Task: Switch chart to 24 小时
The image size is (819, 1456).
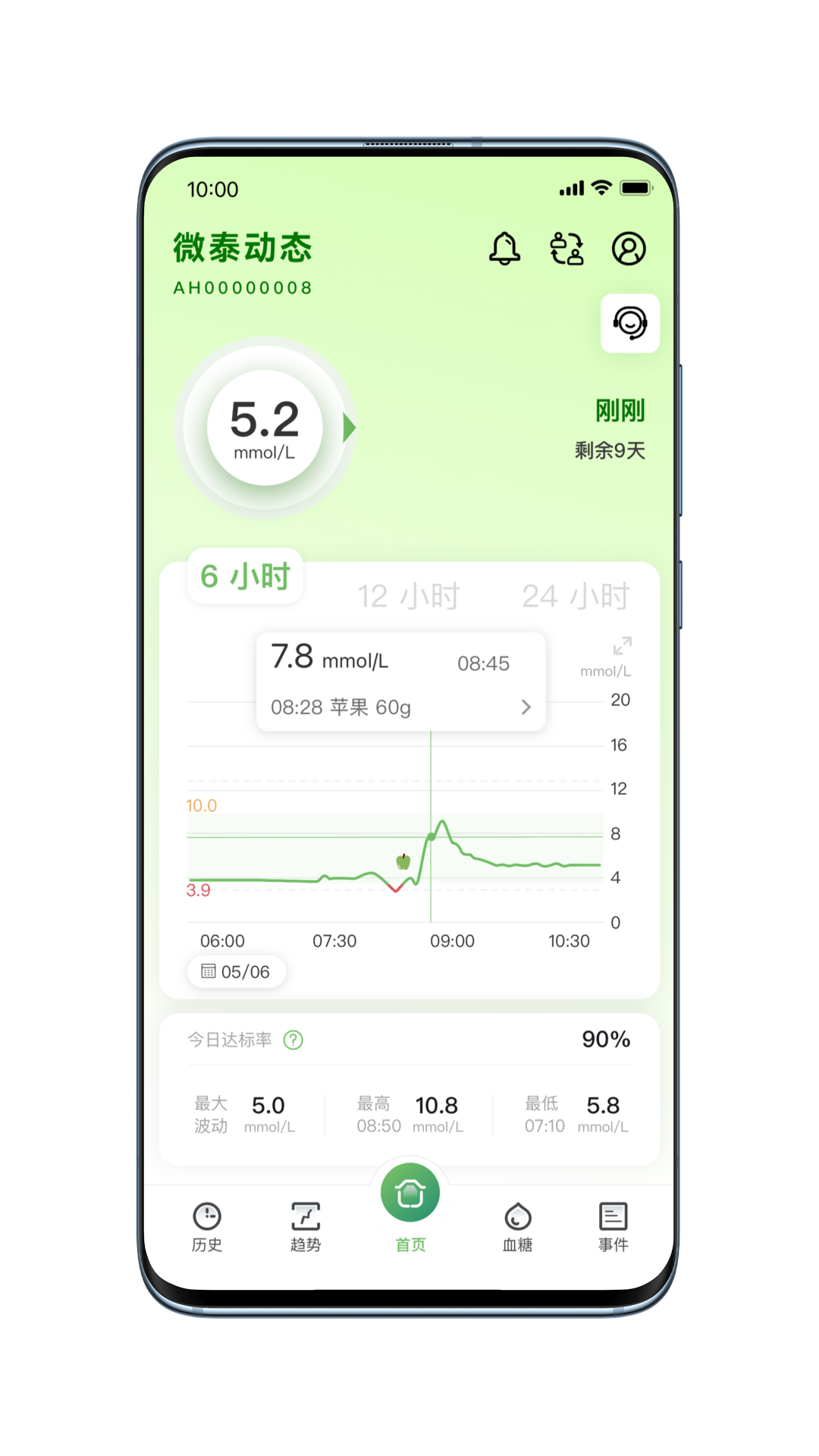Action: tap(576, 596)
